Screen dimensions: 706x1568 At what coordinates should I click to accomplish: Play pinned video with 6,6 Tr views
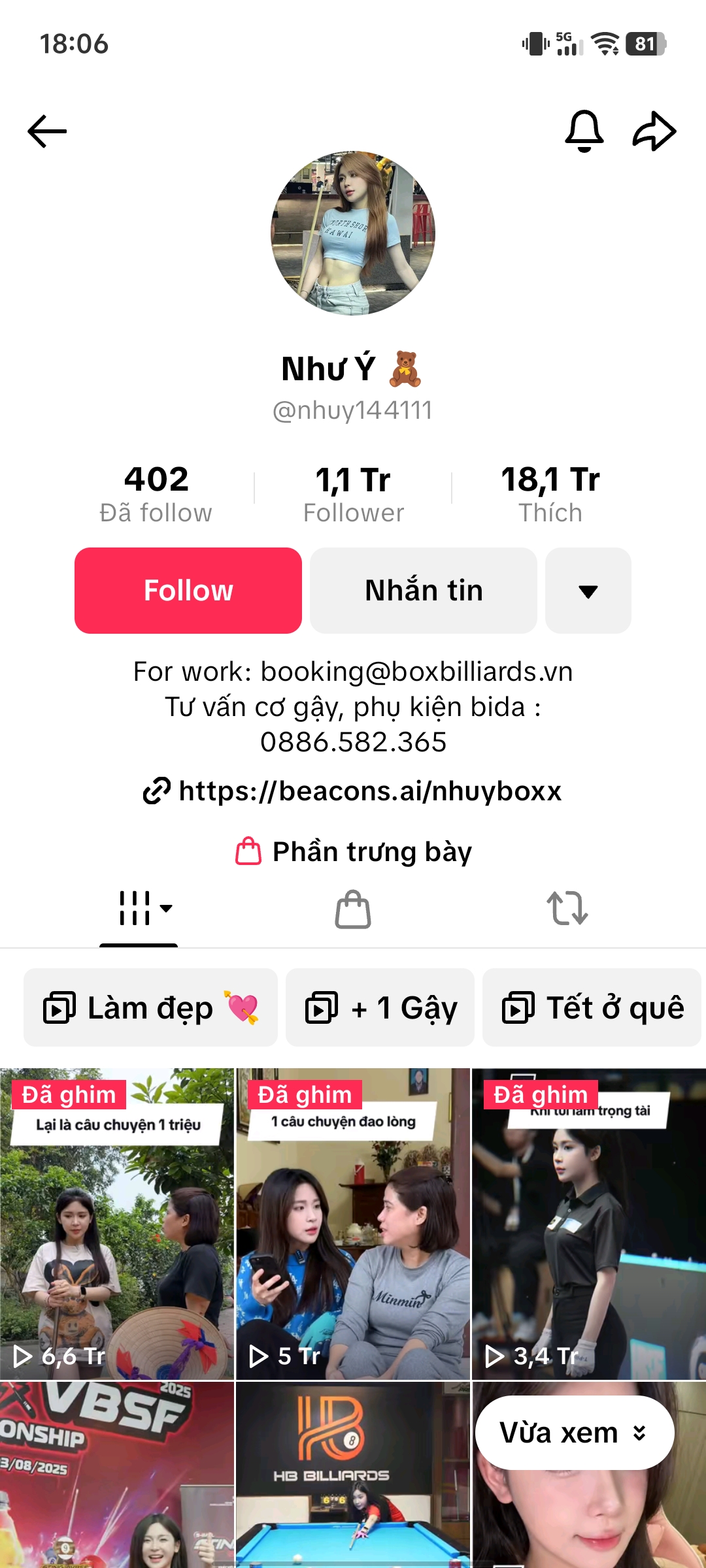pyautogui.click(x=117, y=1225)
